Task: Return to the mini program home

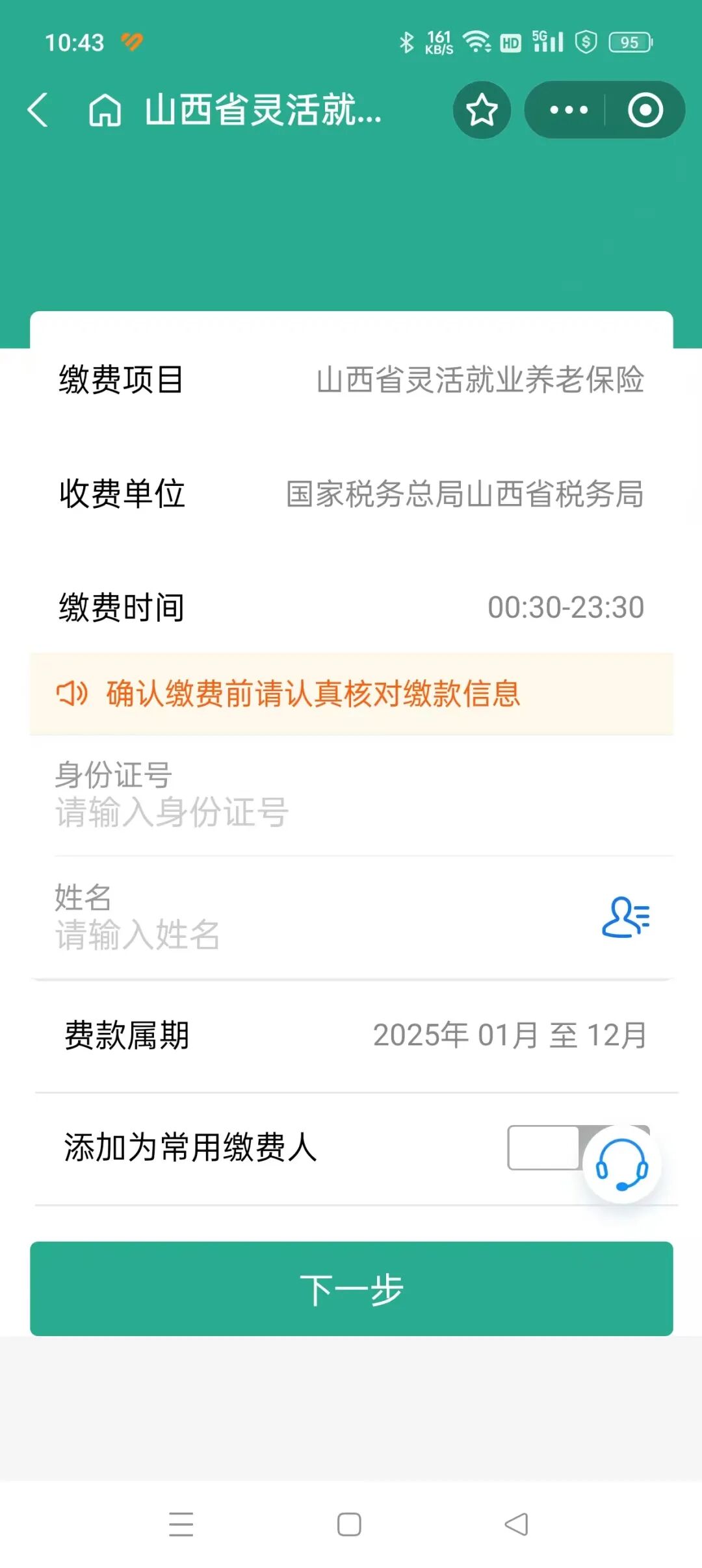Action: (105, 110)
